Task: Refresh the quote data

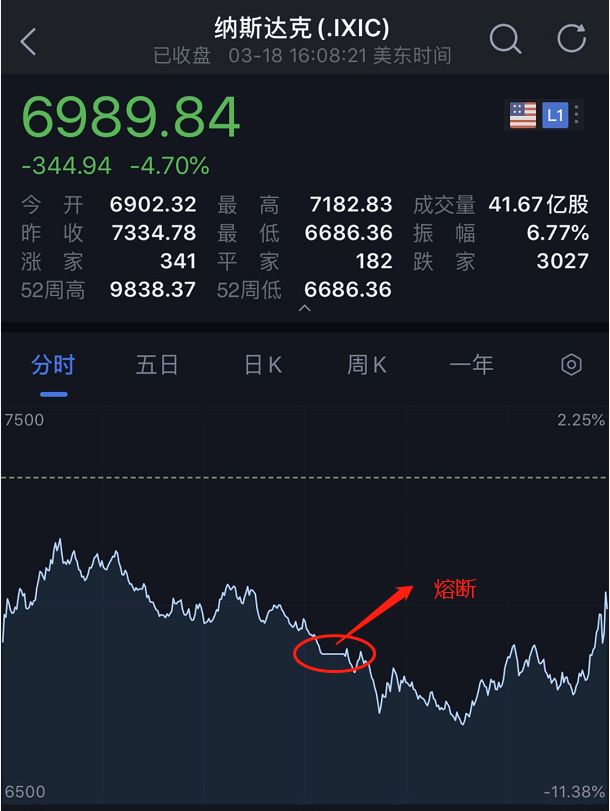Action: click(571, 40)
